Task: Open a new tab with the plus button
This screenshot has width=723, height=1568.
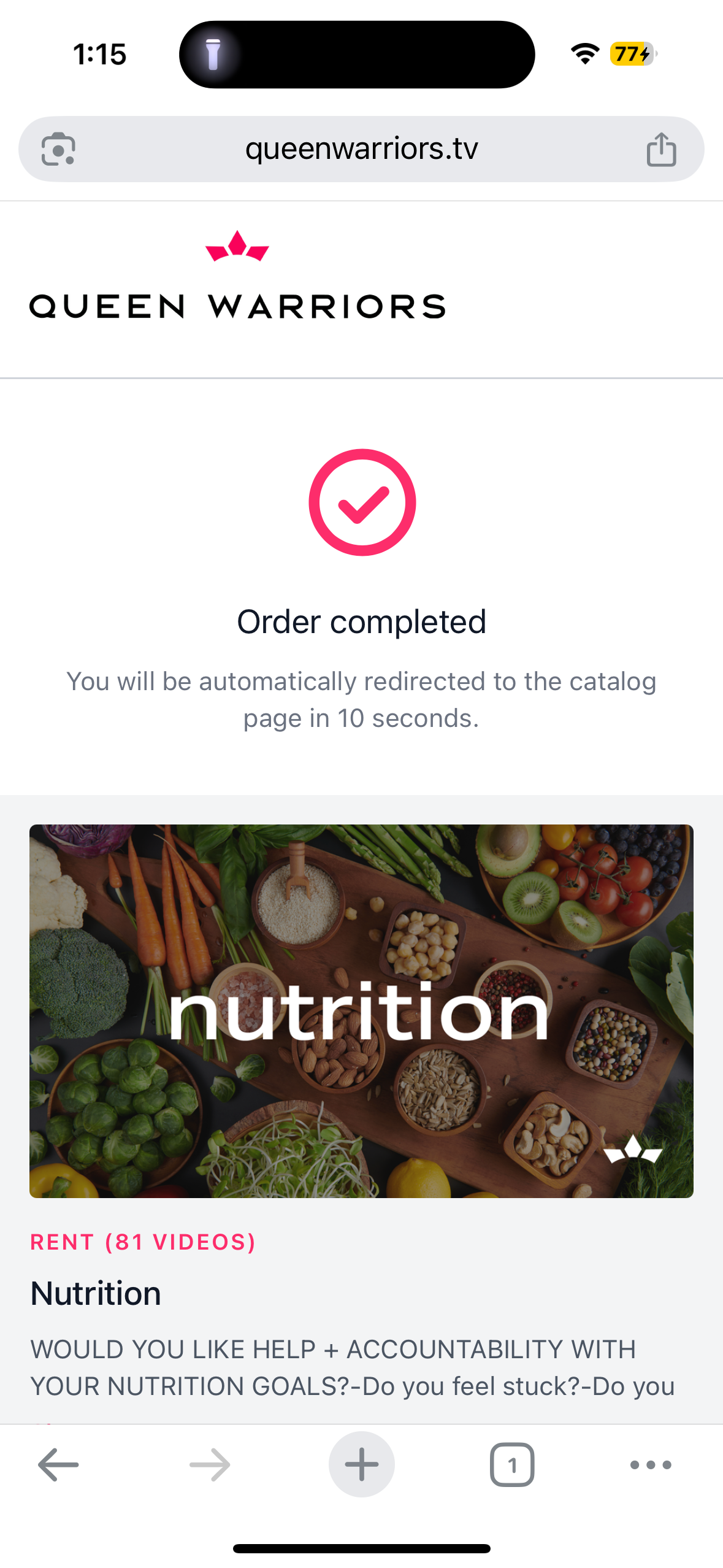Action: [x=361, y=1465]
